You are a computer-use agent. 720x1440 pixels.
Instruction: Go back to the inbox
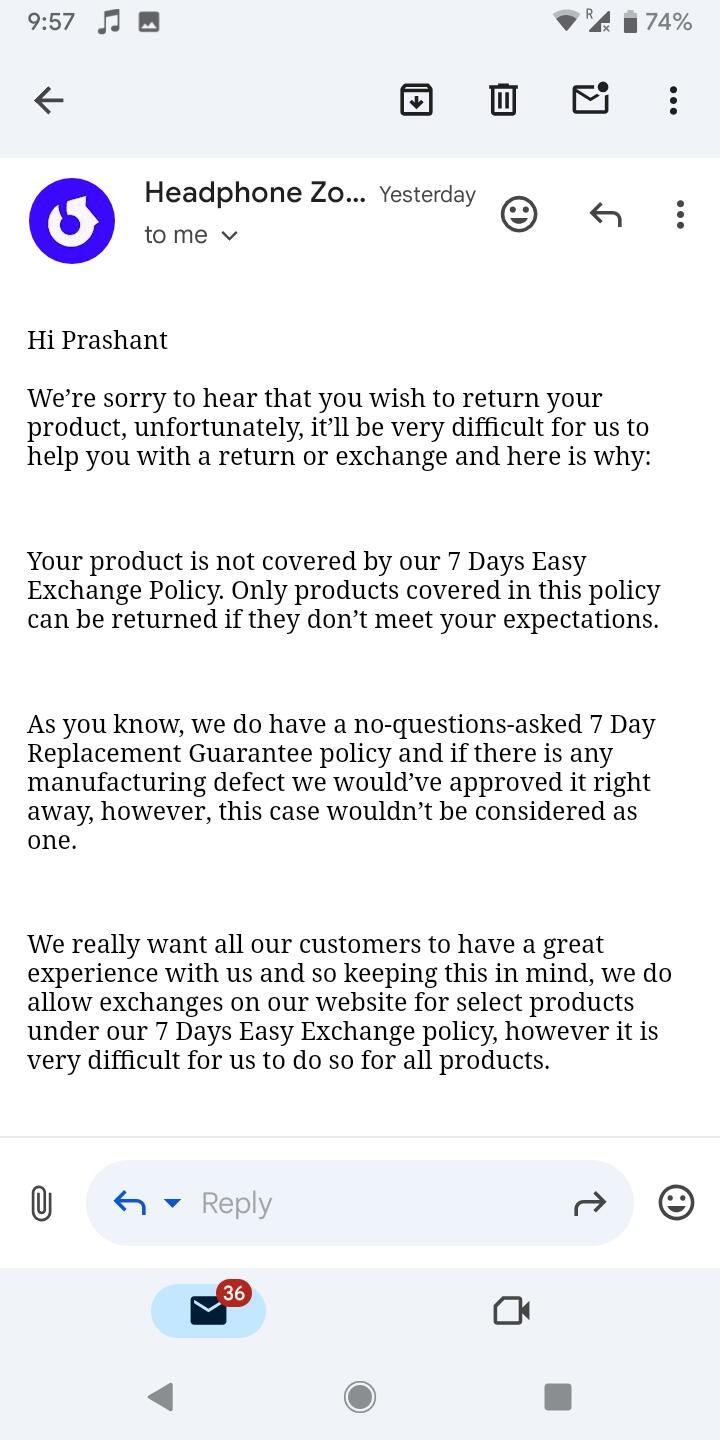[48, 99]
